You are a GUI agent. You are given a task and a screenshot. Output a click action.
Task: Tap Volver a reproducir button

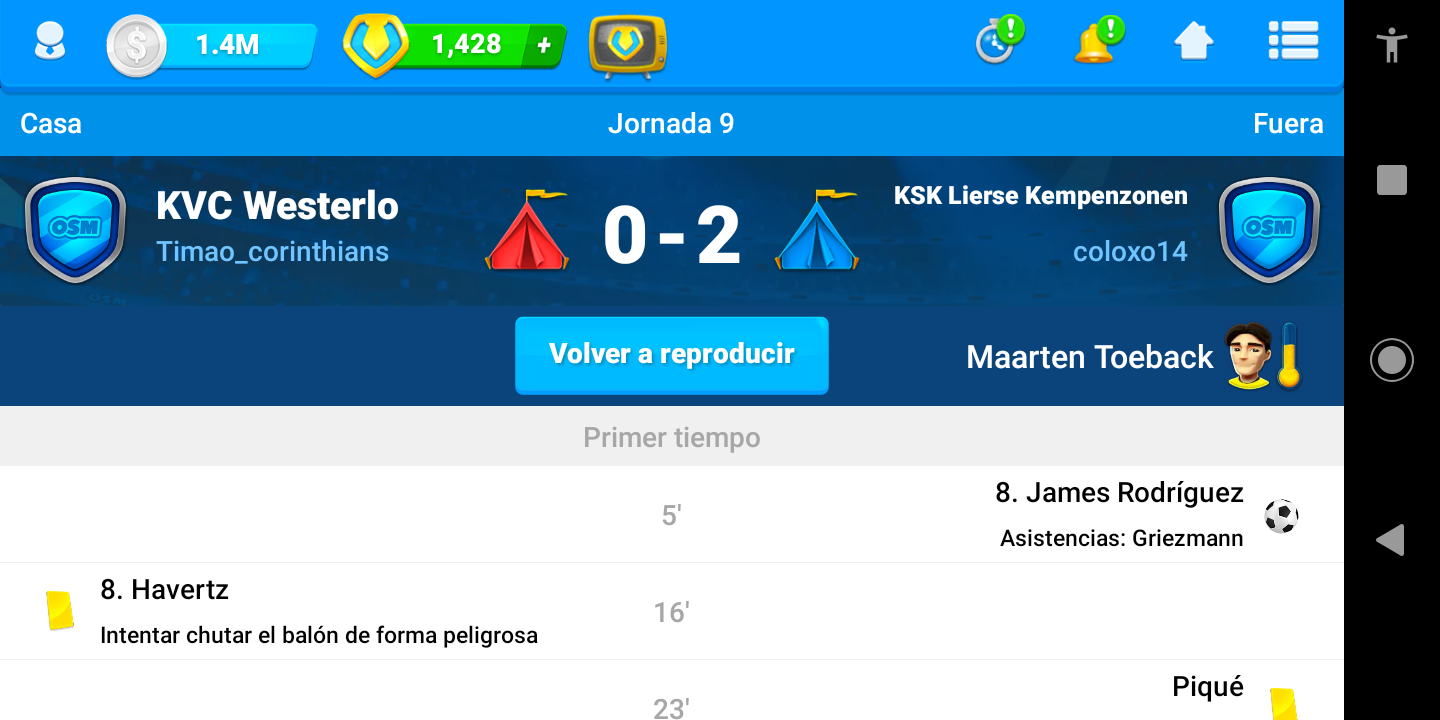(671, 355)
